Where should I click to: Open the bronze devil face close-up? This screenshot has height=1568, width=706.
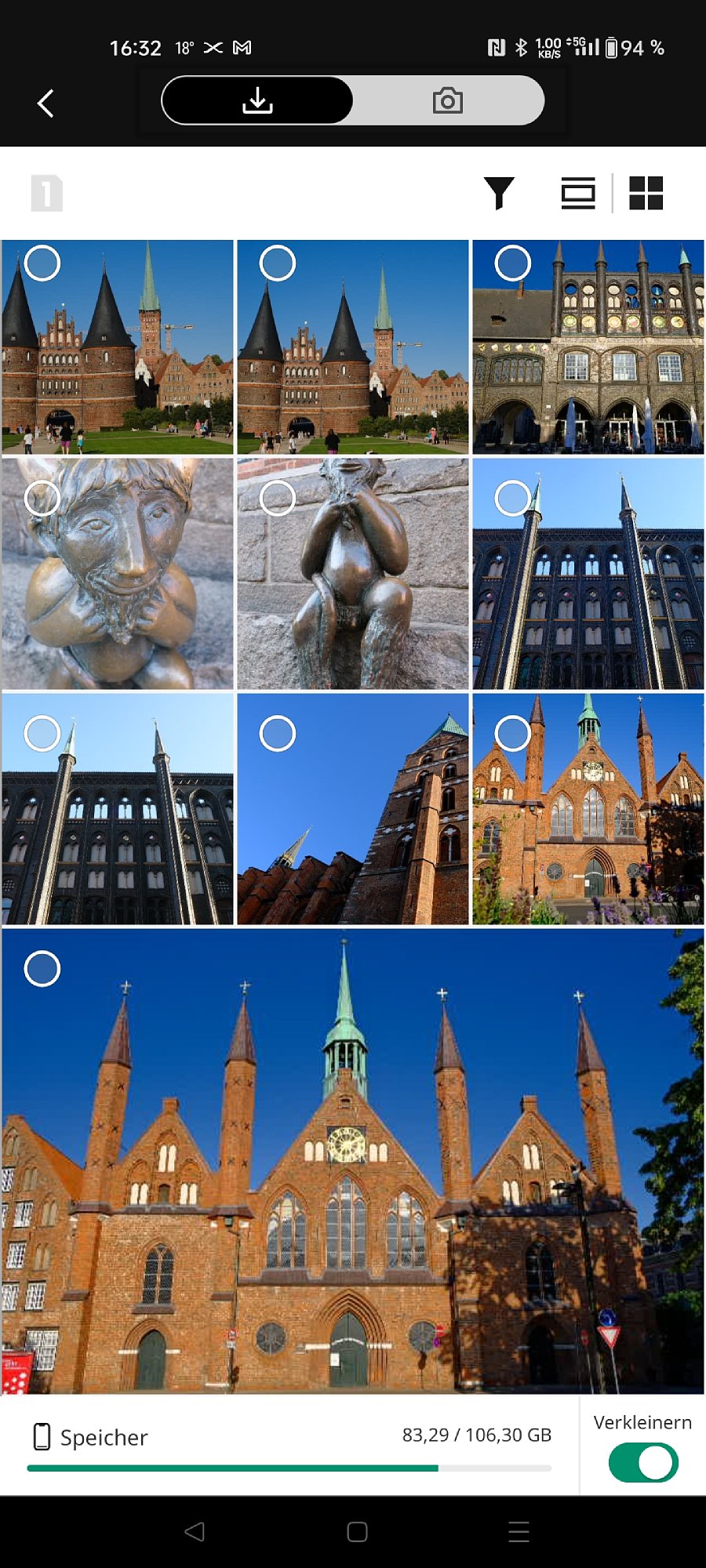[118, 574]
